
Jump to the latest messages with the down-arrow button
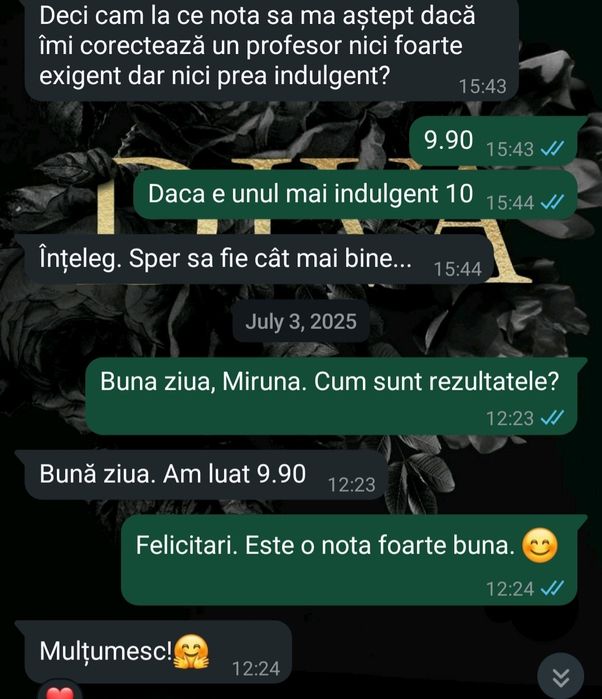point(560,673)
